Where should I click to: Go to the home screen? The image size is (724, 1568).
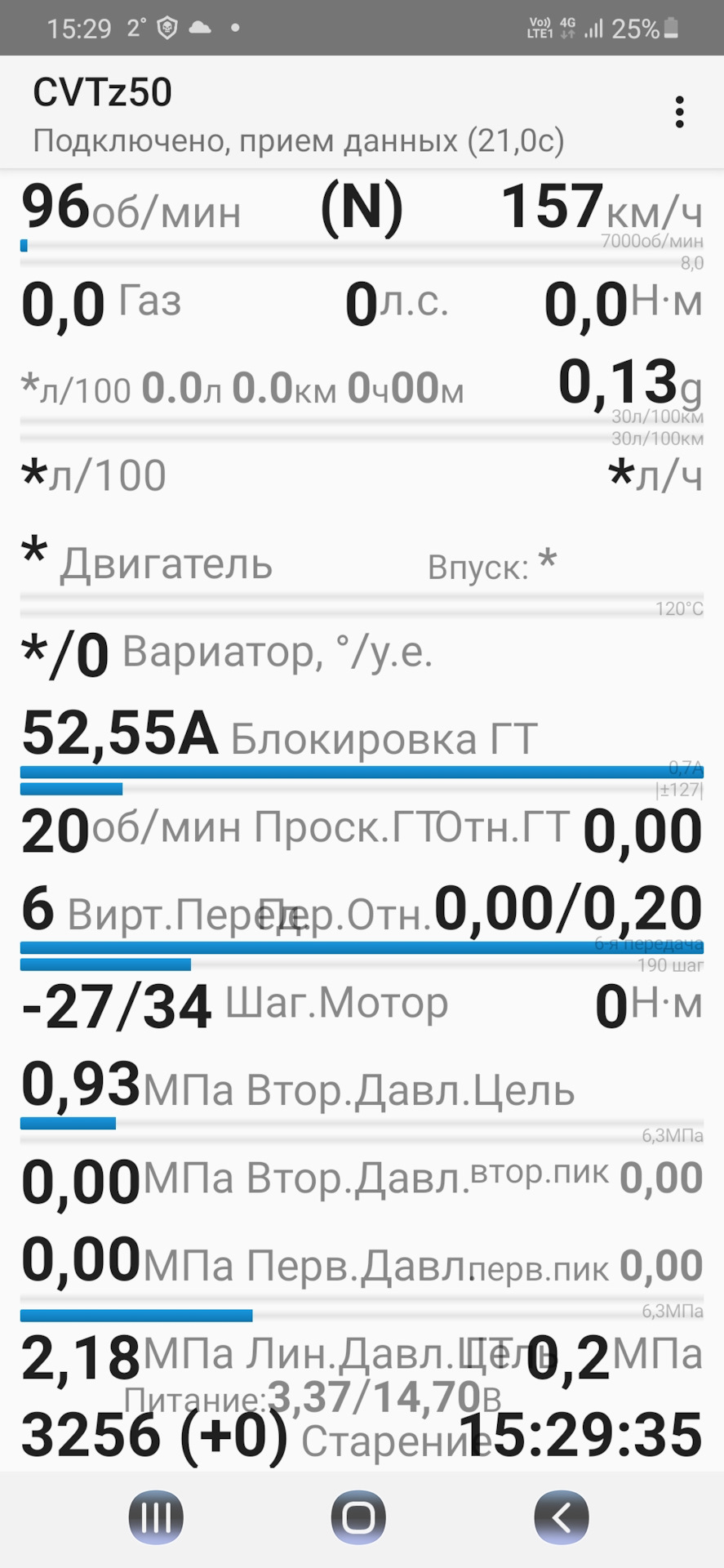pyautogui.click(x=358, y=1517)
